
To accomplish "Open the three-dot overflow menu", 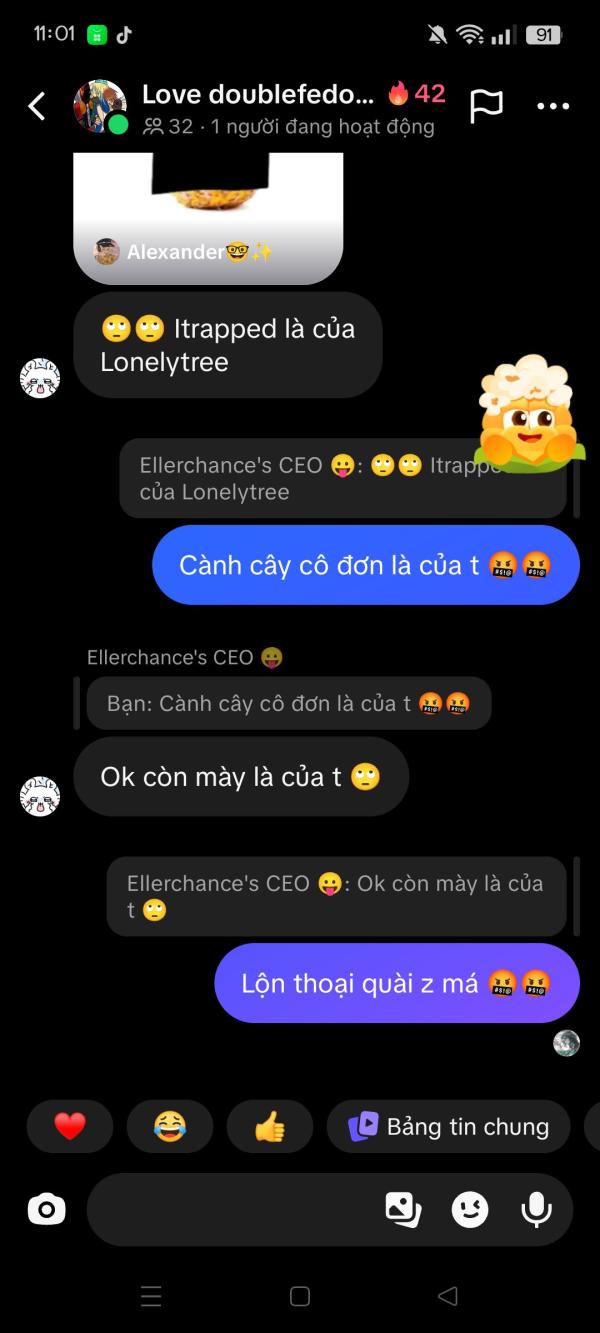I will [553, 106].
